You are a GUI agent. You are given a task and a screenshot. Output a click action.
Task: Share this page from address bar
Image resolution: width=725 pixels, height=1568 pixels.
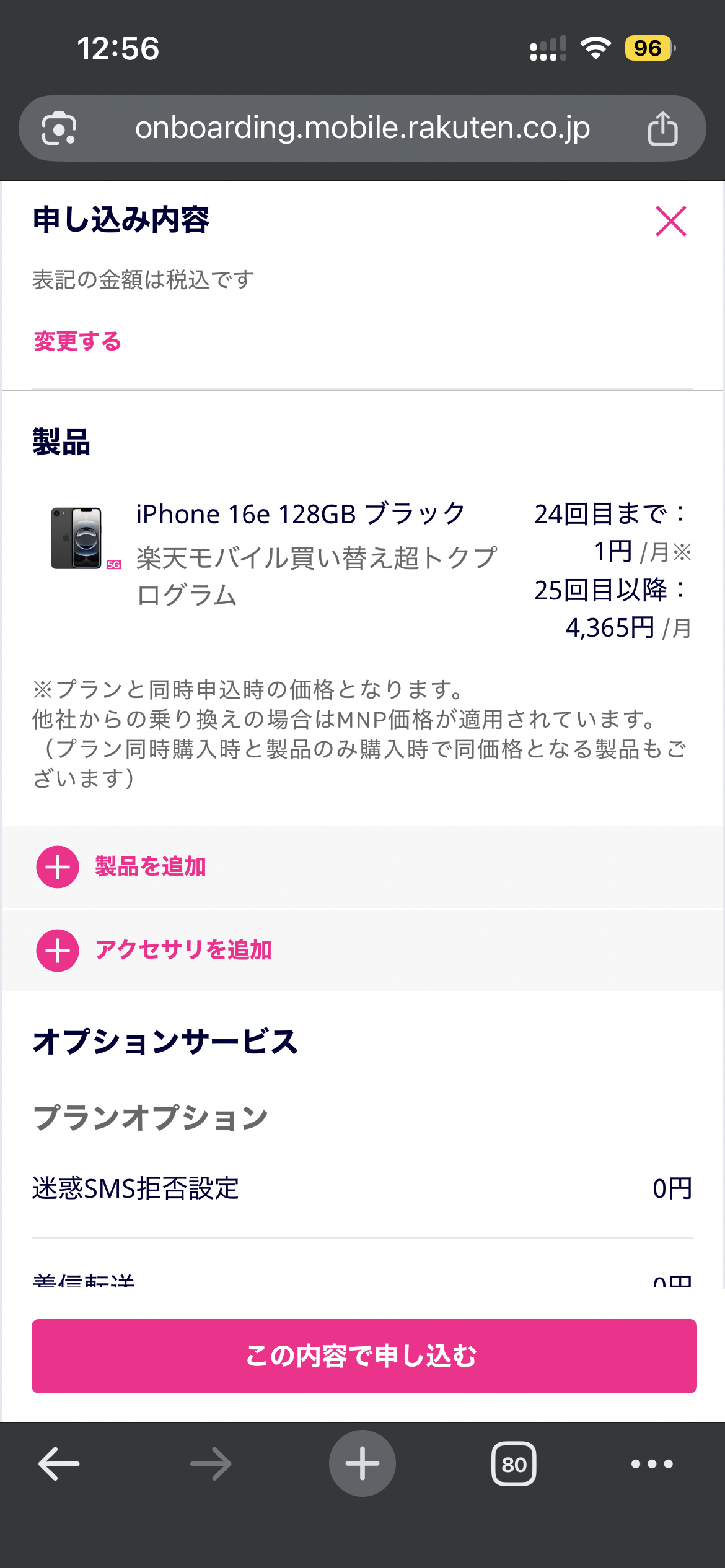(662, 128)
